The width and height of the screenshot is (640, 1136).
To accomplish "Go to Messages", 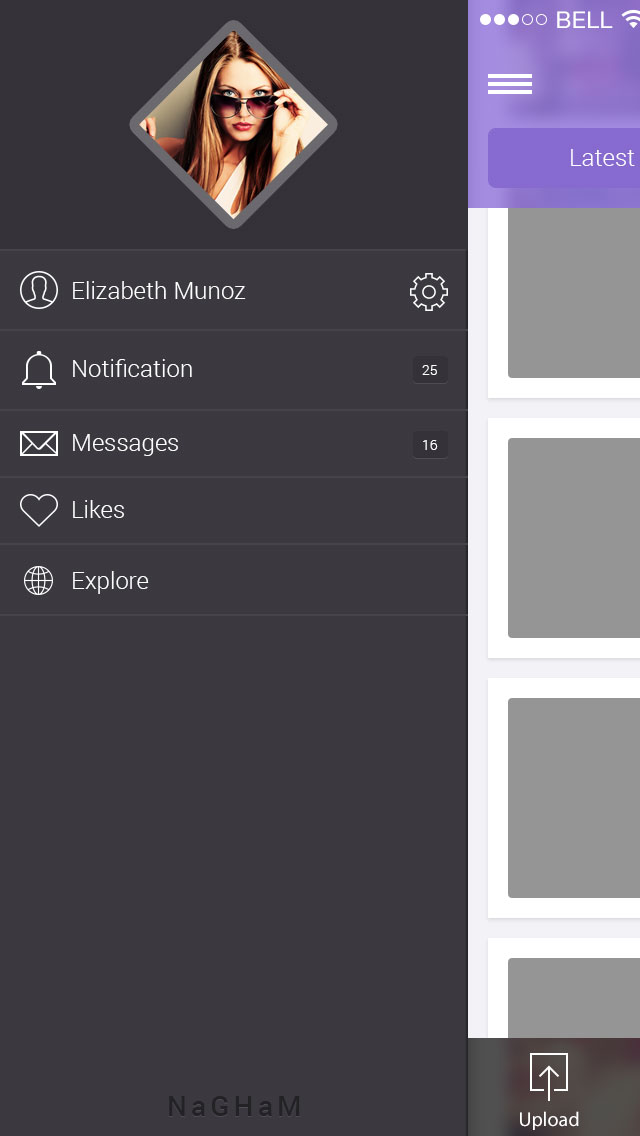I will [x=125, y=443].
